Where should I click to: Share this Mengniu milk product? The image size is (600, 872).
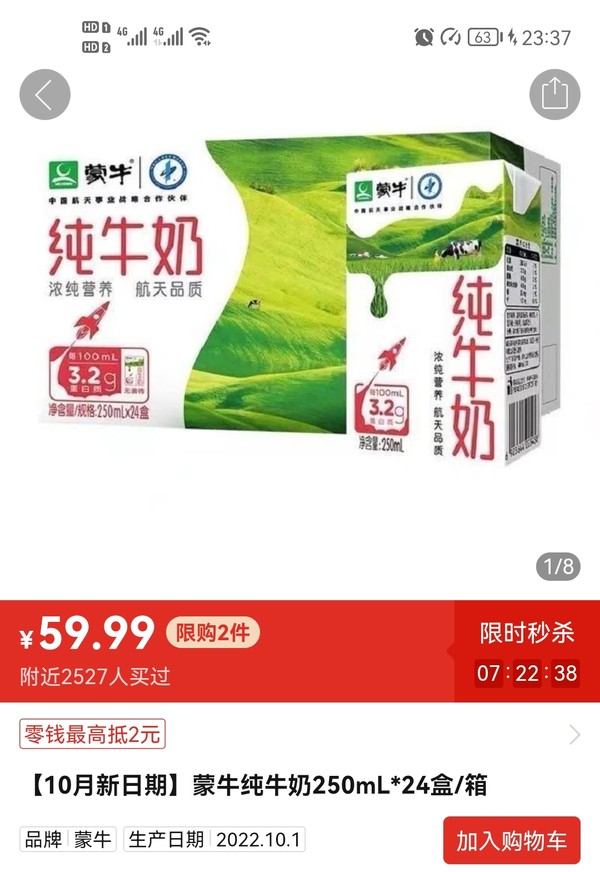tap(554, 95)
